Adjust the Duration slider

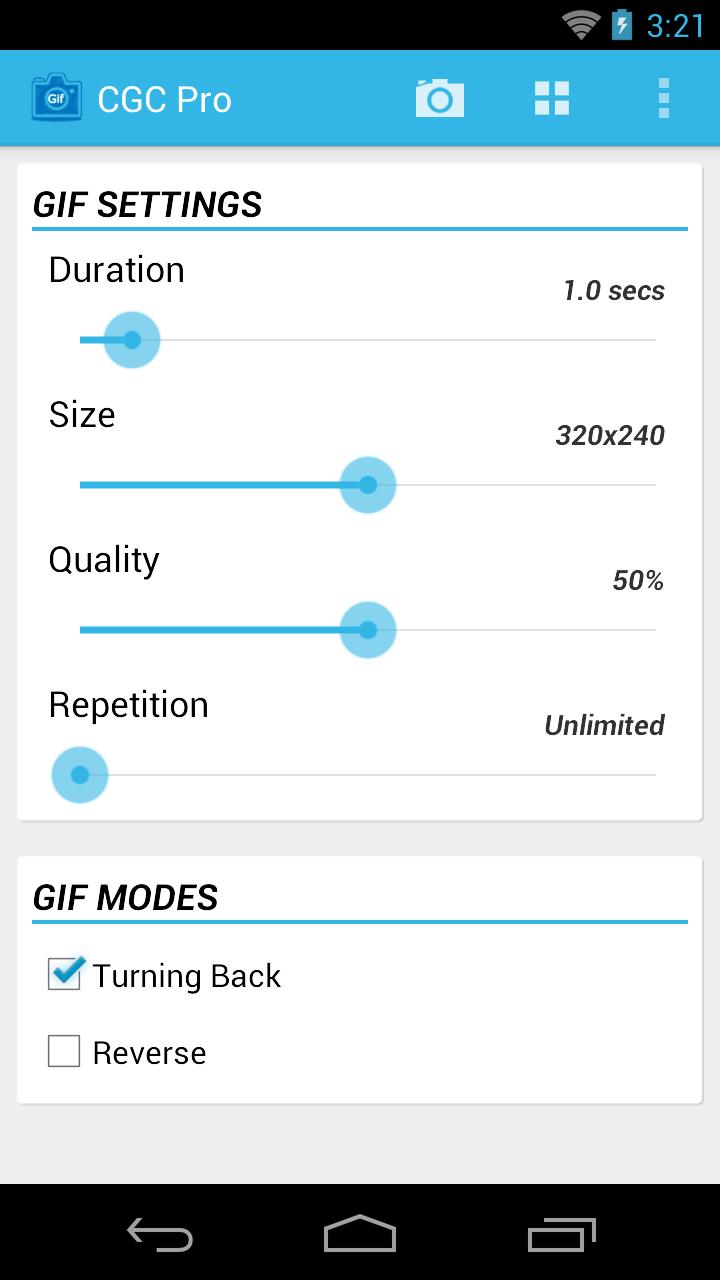130,340
